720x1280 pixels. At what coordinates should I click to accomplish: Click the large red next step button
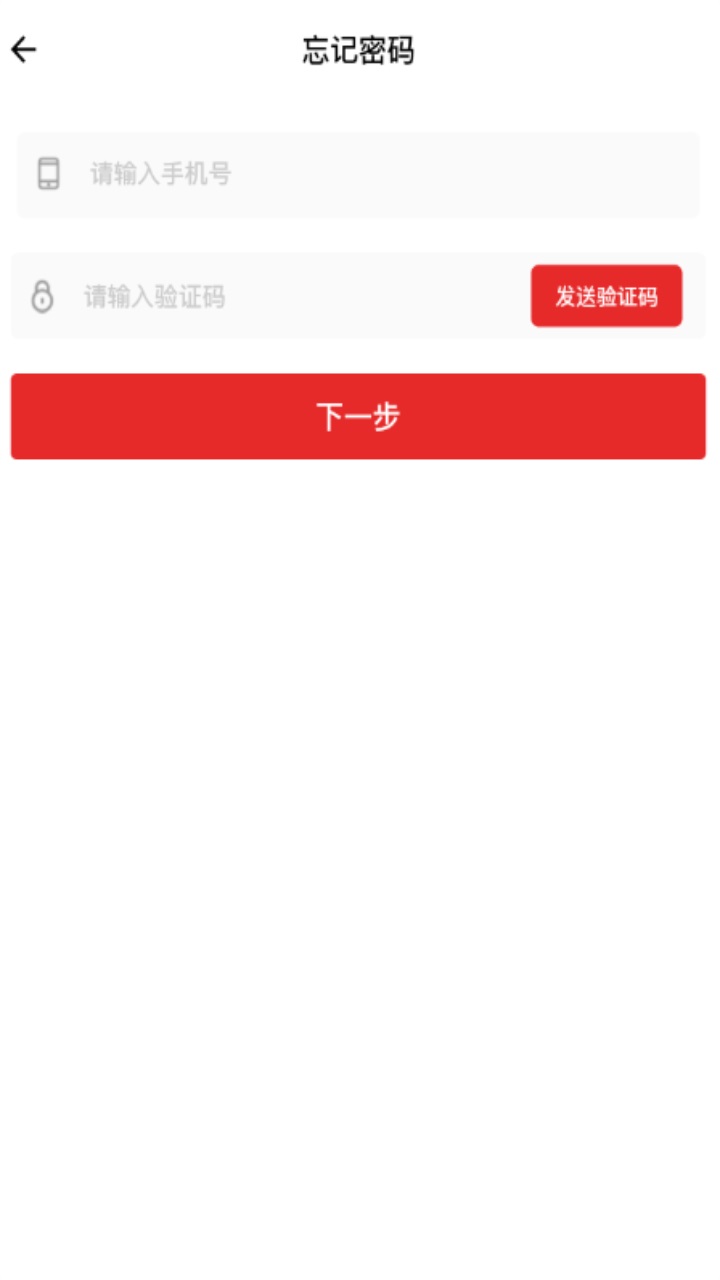[359, 415]
